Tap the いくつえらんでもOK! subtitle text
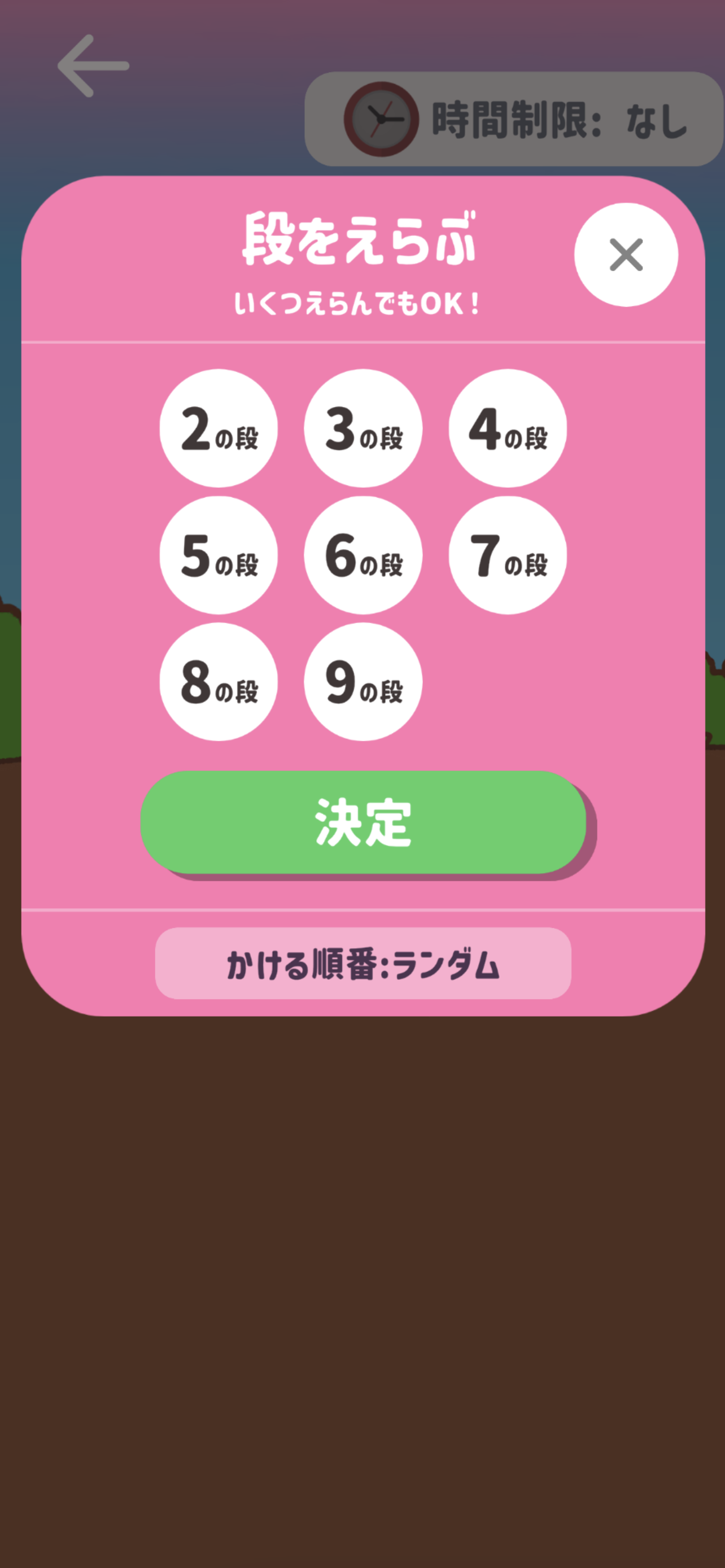The height and width of the screenshot is (1568, 725). pos(358,303)
